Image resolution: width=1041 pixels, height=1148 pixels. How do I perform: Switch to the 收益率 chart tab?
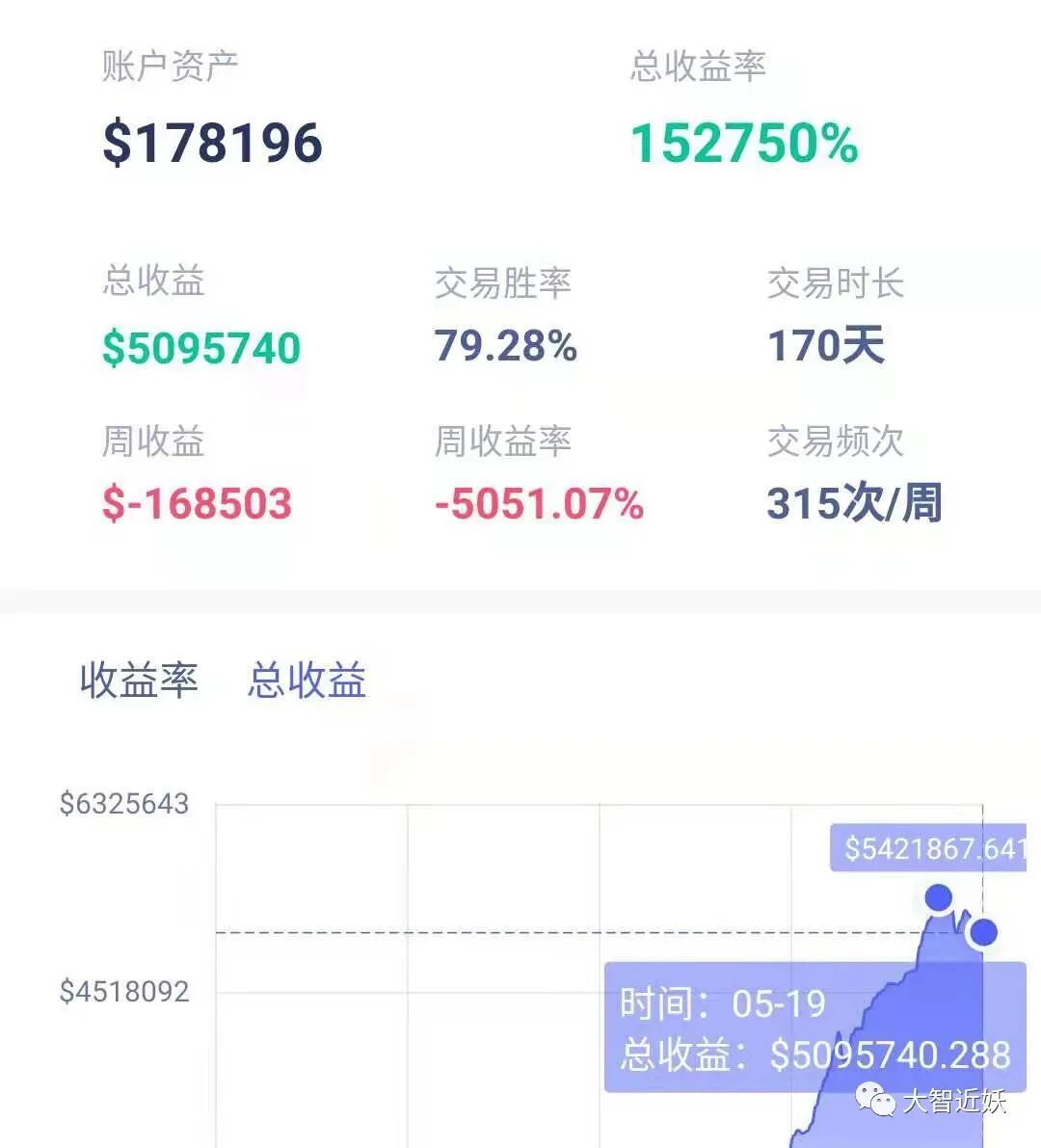point(139,680)
